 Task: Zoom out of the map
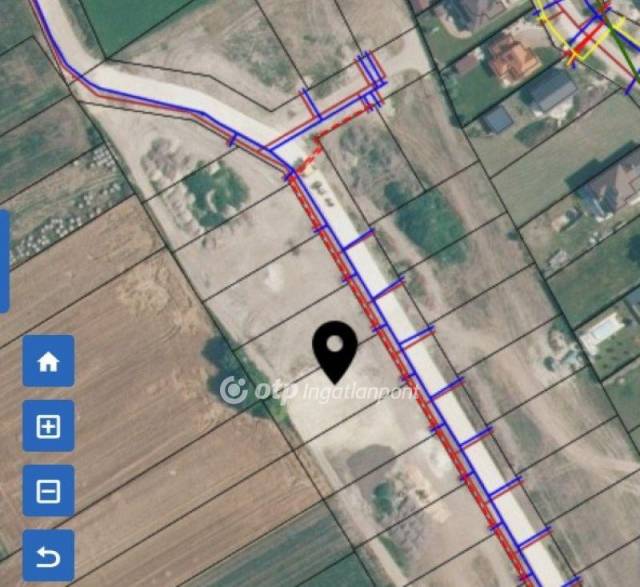coord(48,491)
